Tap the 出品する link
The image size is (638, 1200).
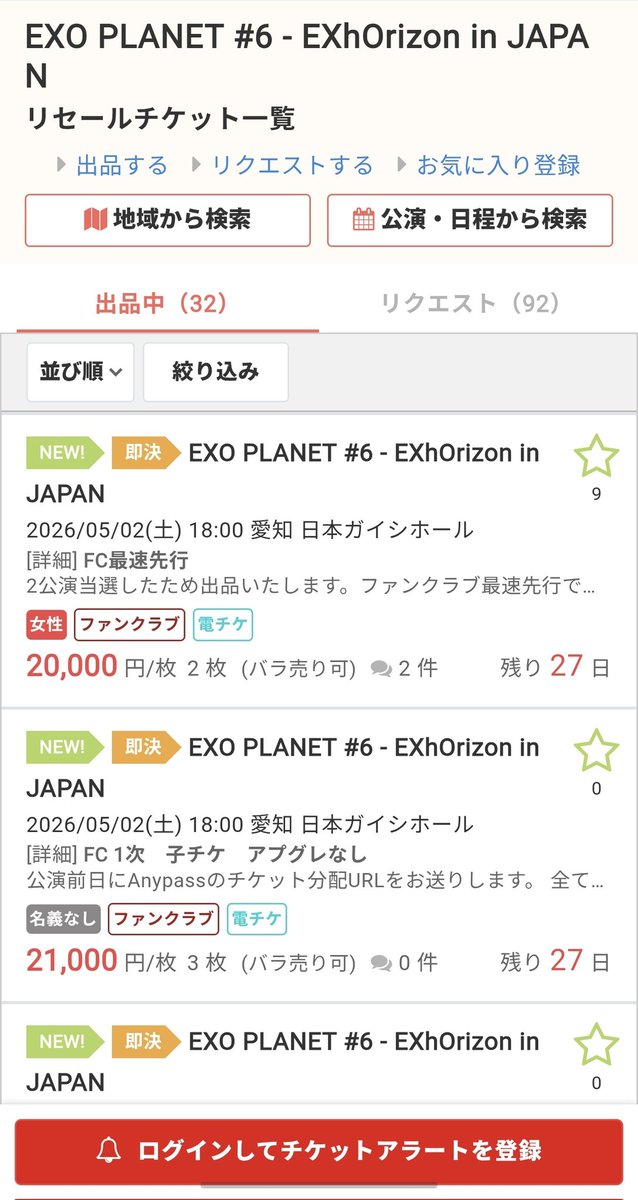(122, 165)
